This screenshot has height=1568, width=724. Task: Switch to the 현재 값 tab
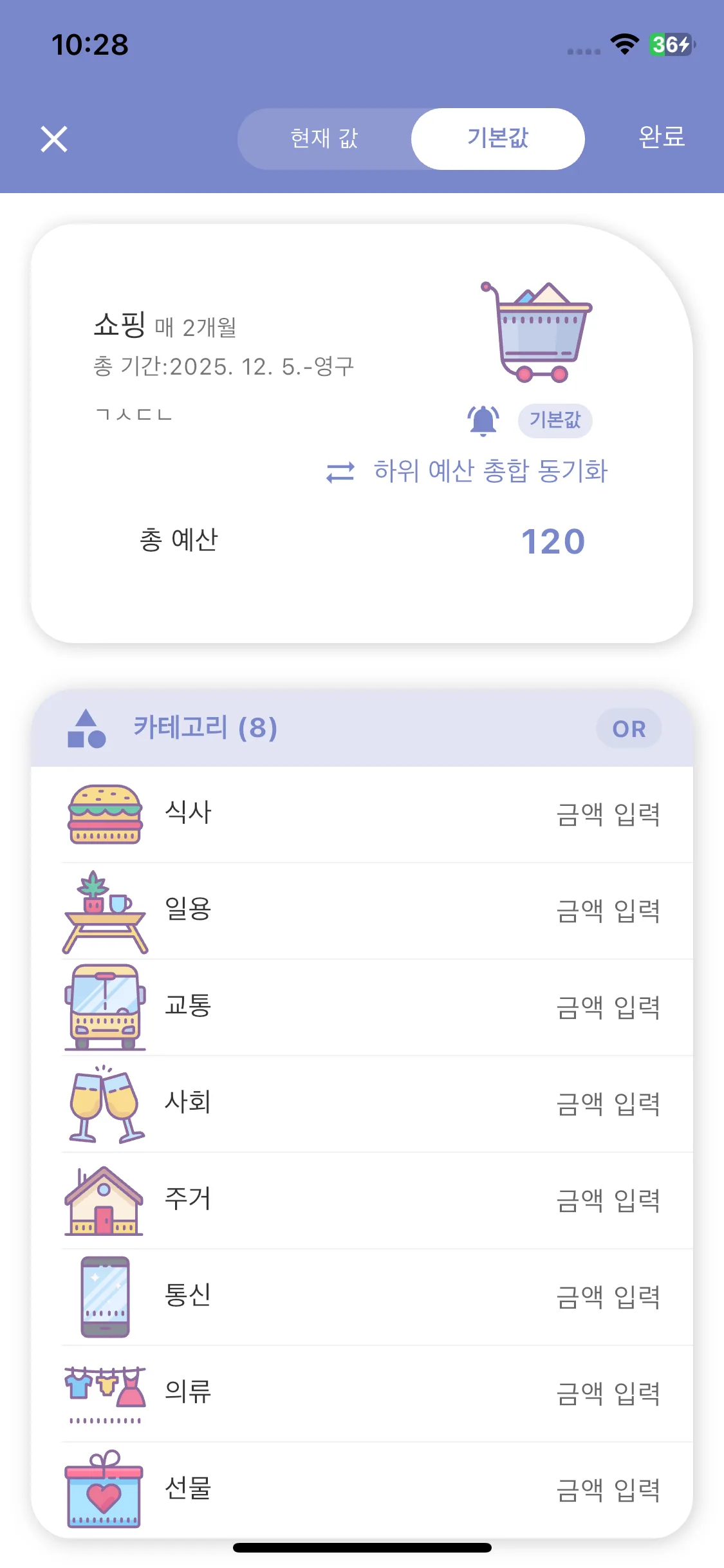(324, 138)
